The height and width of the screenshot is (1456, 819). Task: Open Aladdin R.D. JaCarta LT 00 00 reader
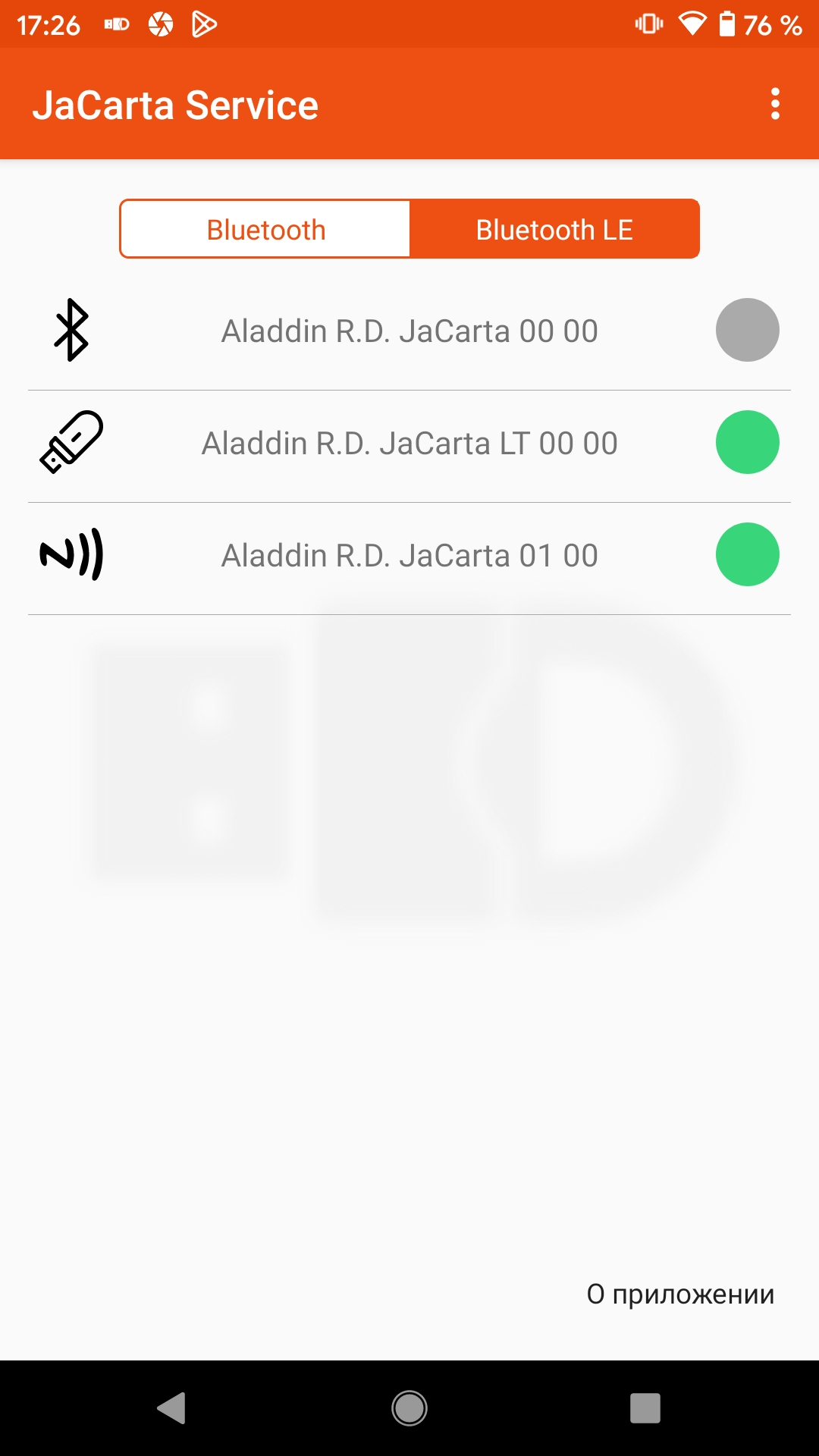(409, 444)
